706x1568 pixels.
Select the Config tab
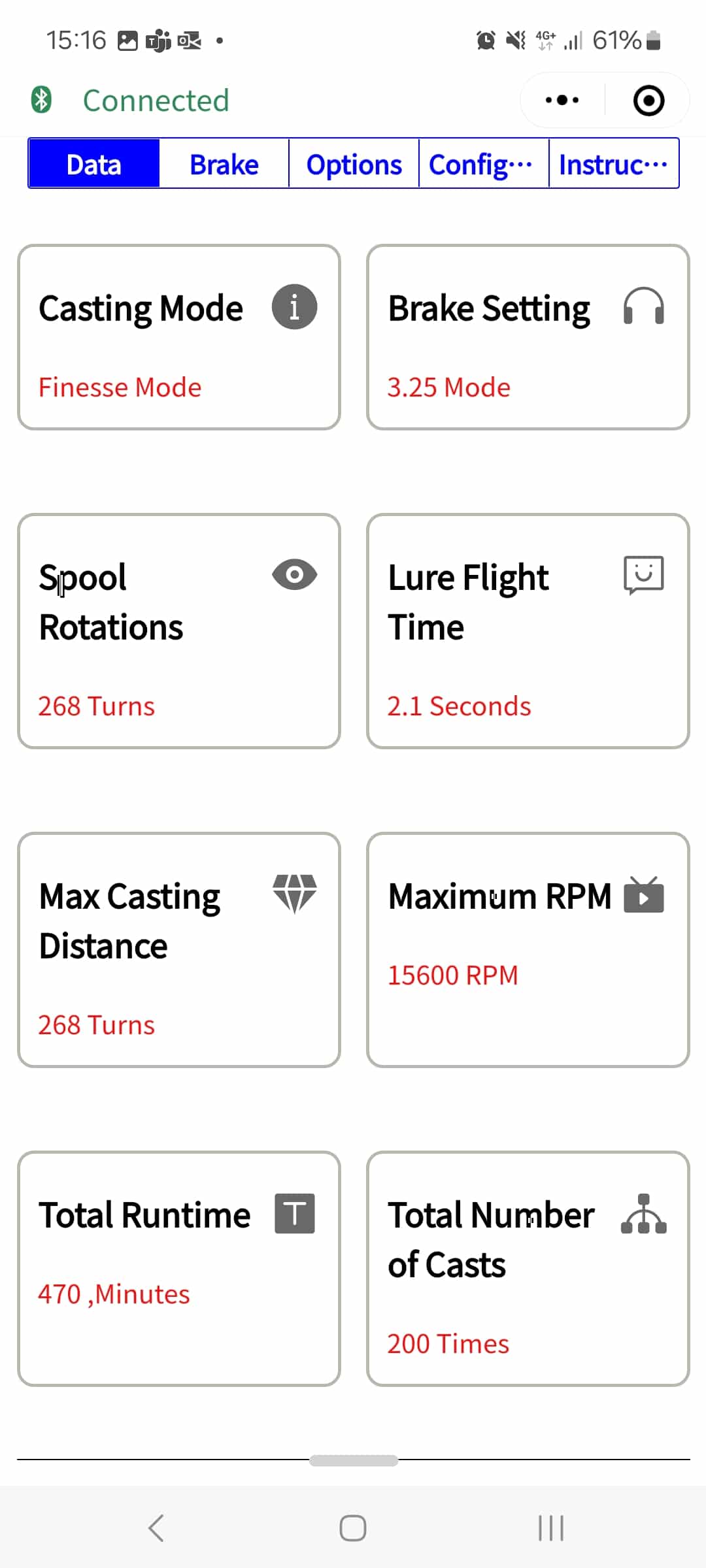(484, 164)
